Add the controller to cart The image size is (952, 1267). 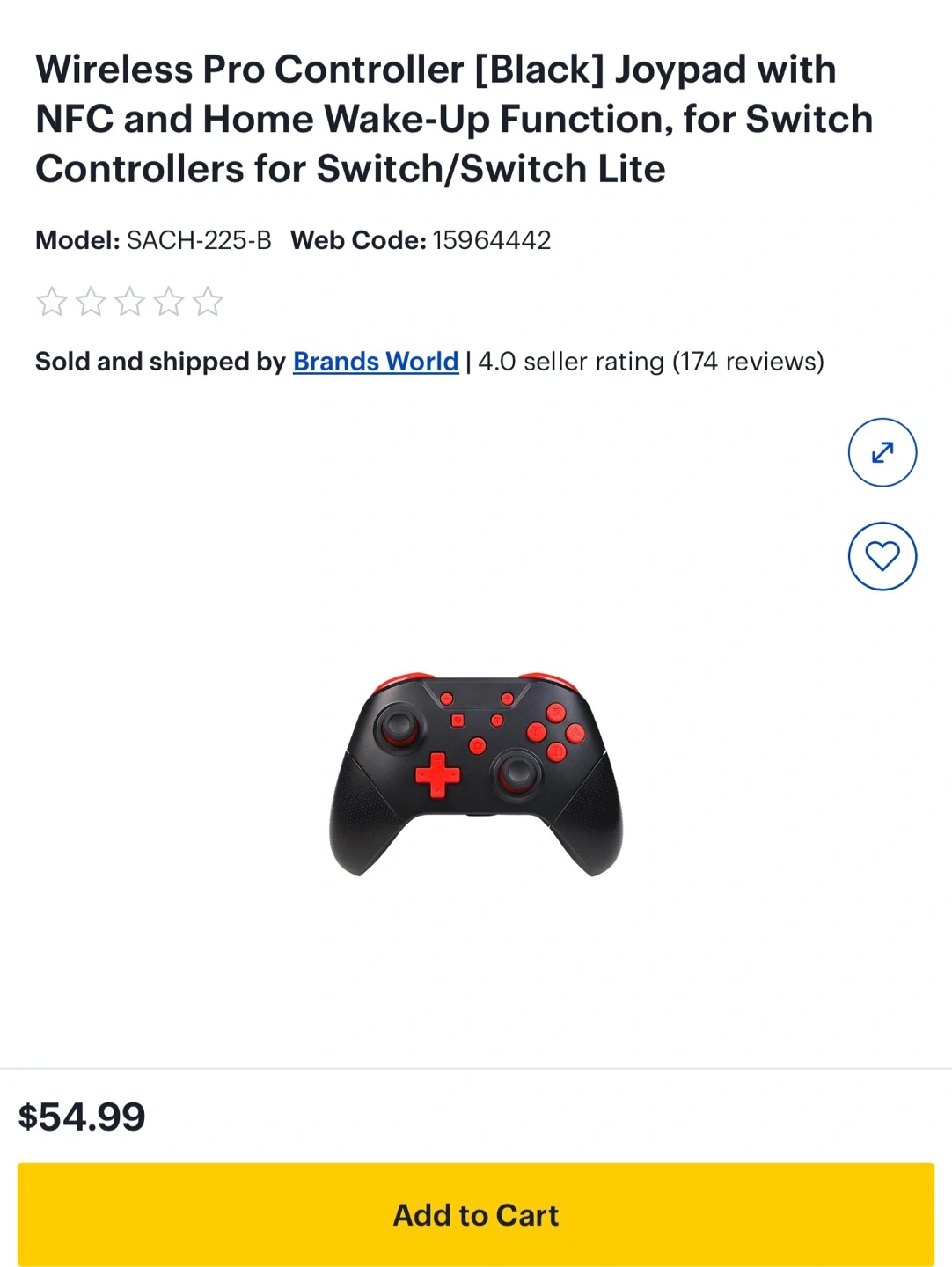[476, 1214]
